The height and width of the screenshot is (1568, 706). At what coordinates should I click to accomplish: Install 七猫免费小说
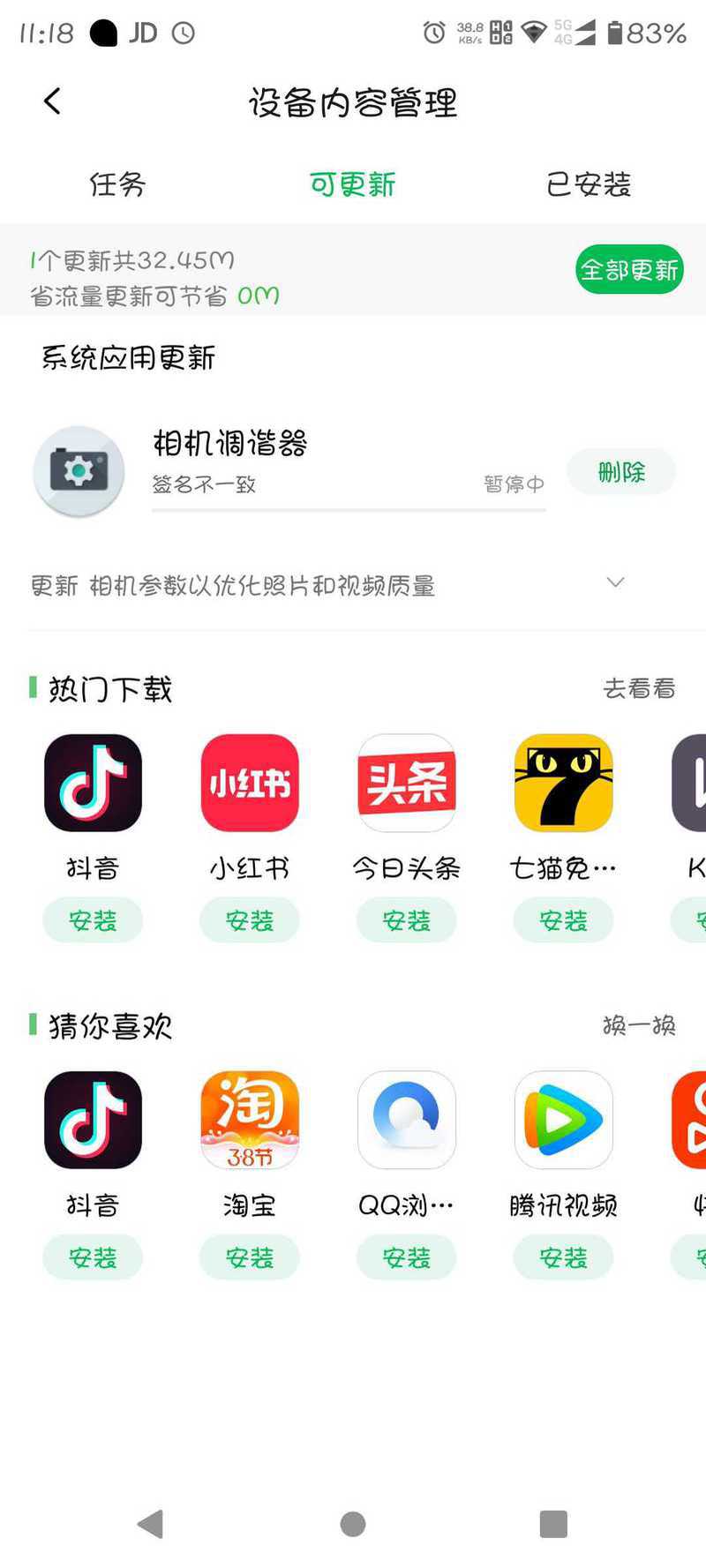[x=563, y=920]
